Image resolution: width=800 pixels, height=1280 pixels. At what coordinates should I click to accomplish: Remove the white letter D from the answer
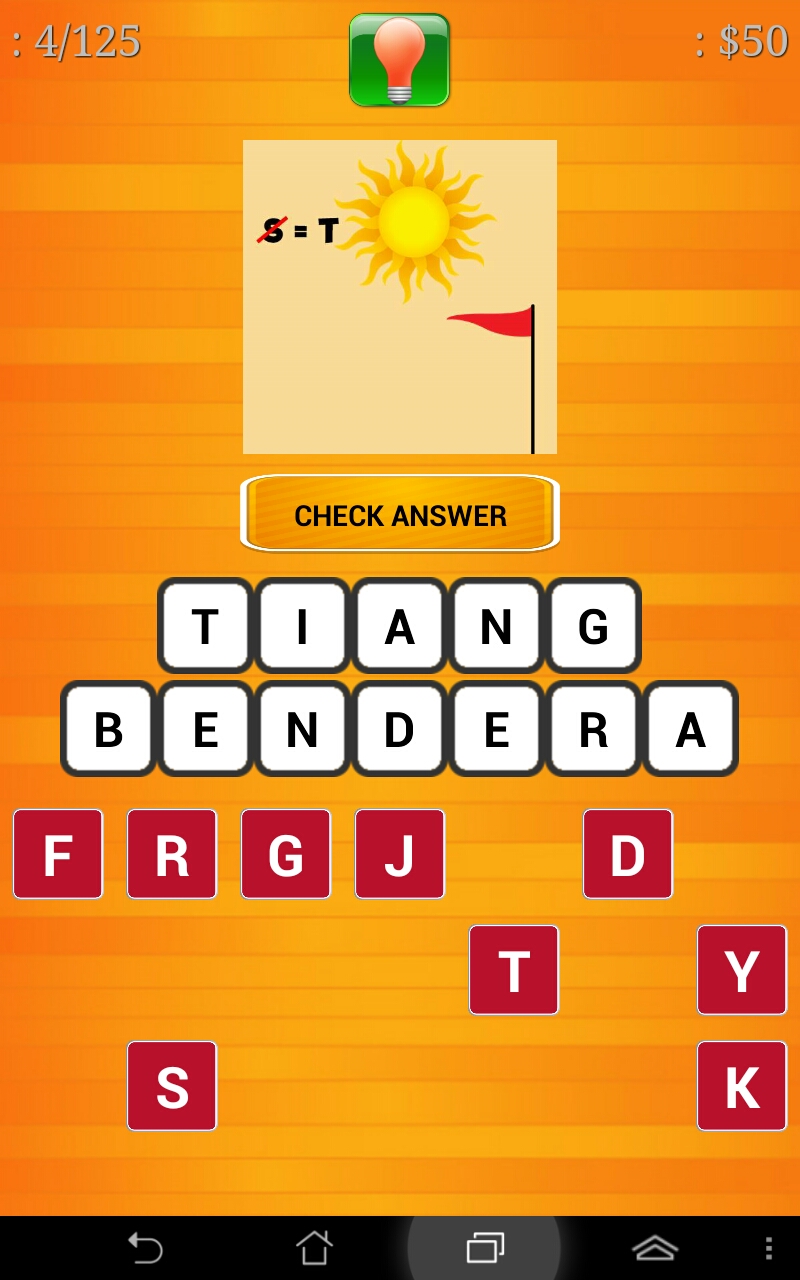point(399,729)
